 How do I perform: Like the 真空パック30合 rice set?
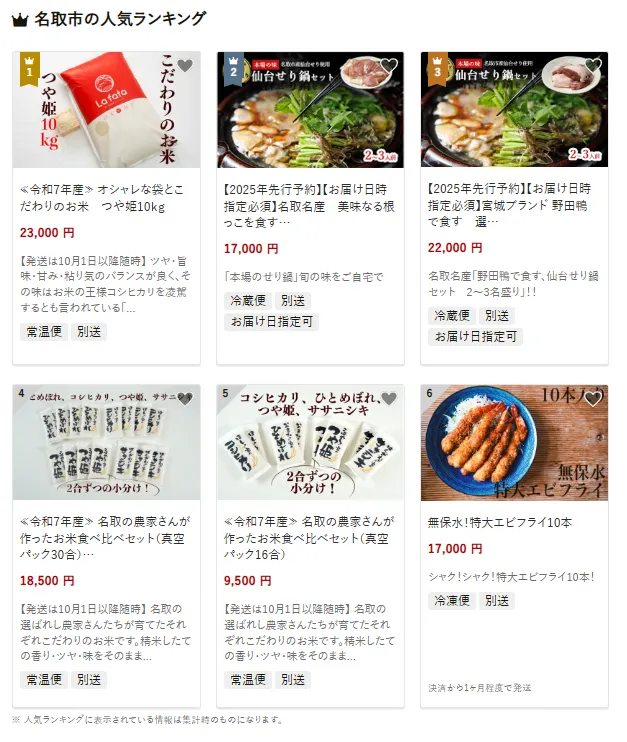[x=185, y=400]
